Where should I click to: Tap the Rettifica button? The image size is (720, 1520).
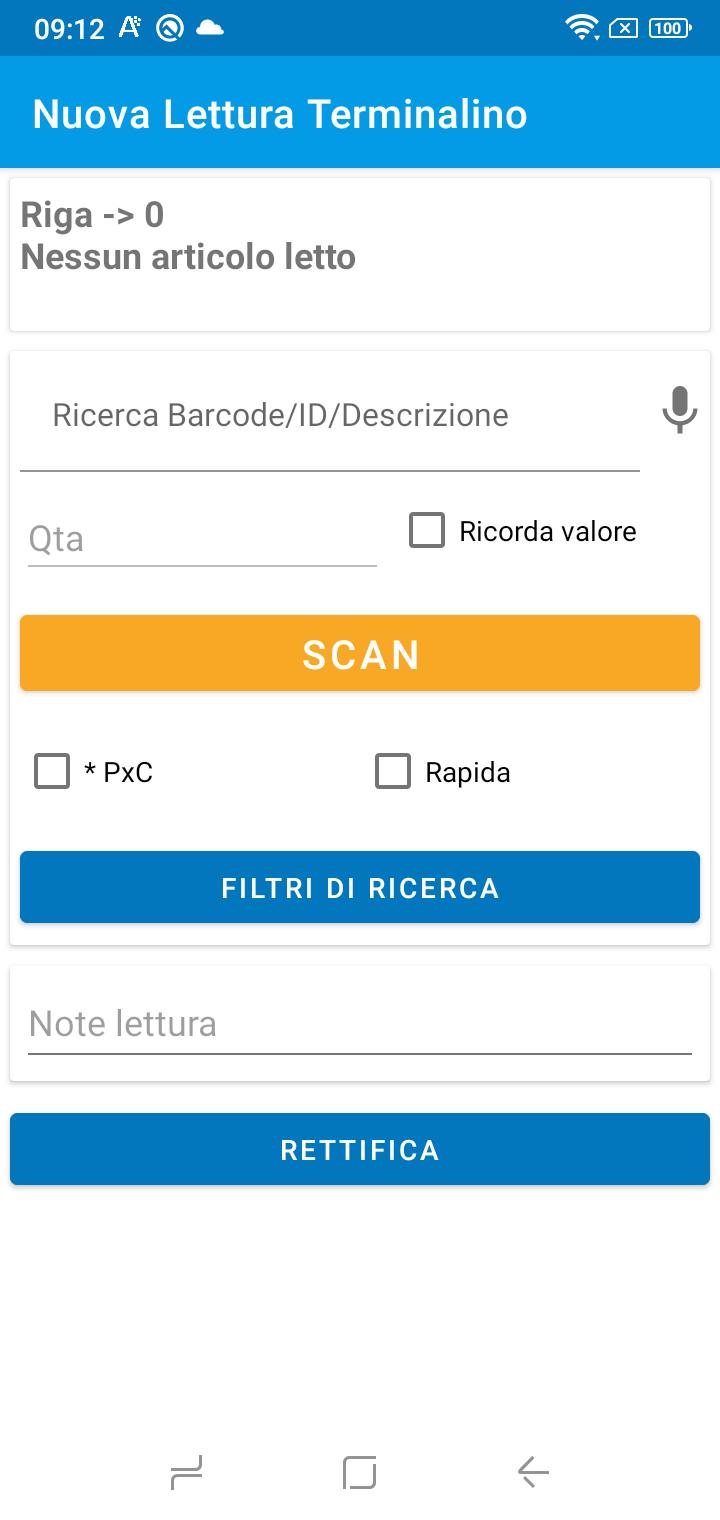[x=360, y=1149]
